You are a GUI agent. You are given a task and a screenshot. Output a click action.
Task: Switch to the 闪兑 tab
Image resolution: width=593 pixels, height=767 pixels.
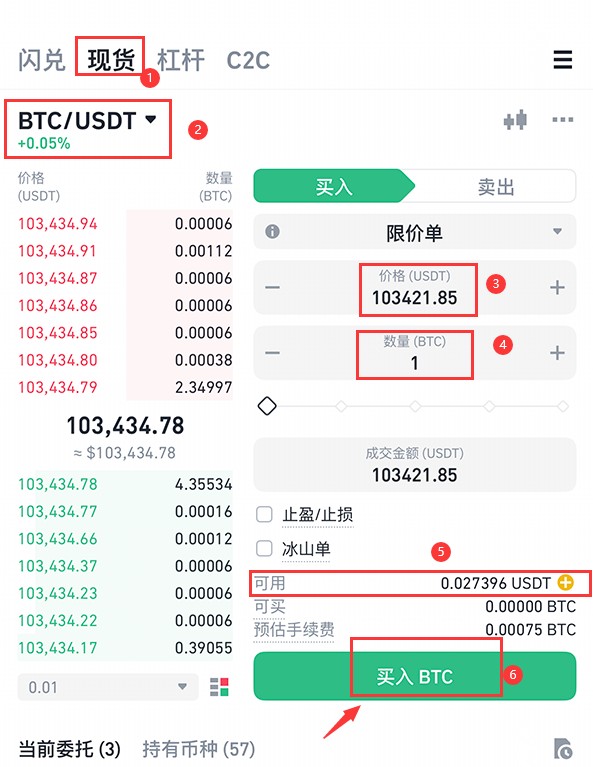coord(42,60)
